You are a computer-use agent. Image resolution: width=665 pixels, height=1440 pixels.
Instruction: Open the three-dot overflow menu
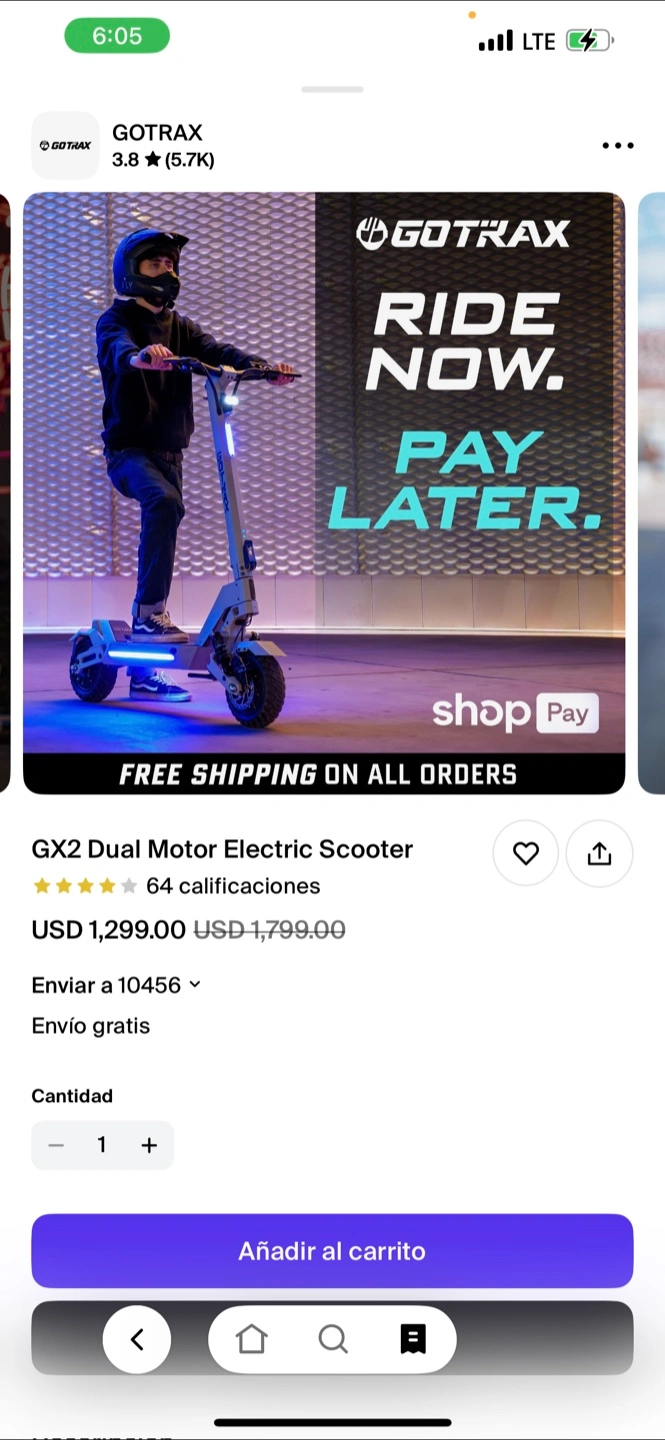(617, 146)
